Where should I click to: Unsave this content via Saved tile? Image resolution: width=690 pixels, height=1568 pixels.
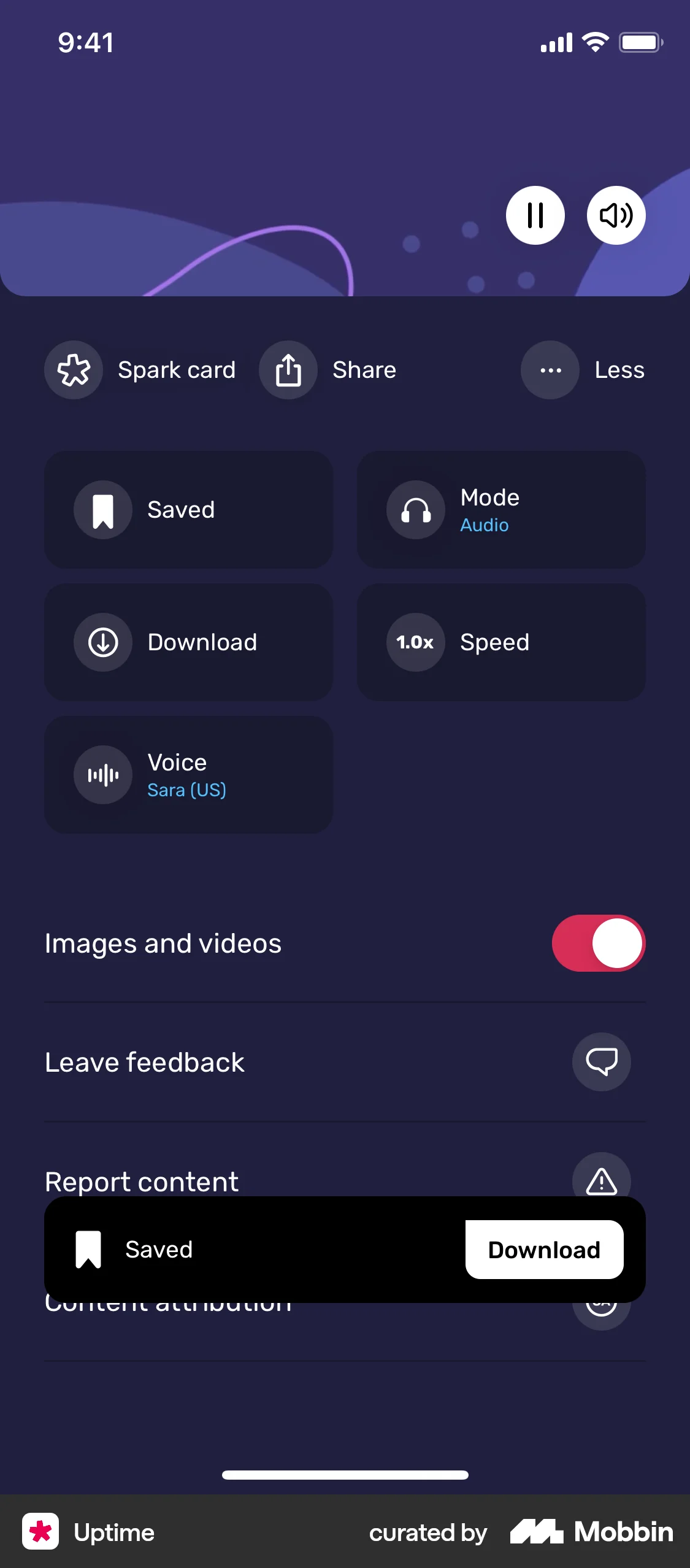pos(187,509)
